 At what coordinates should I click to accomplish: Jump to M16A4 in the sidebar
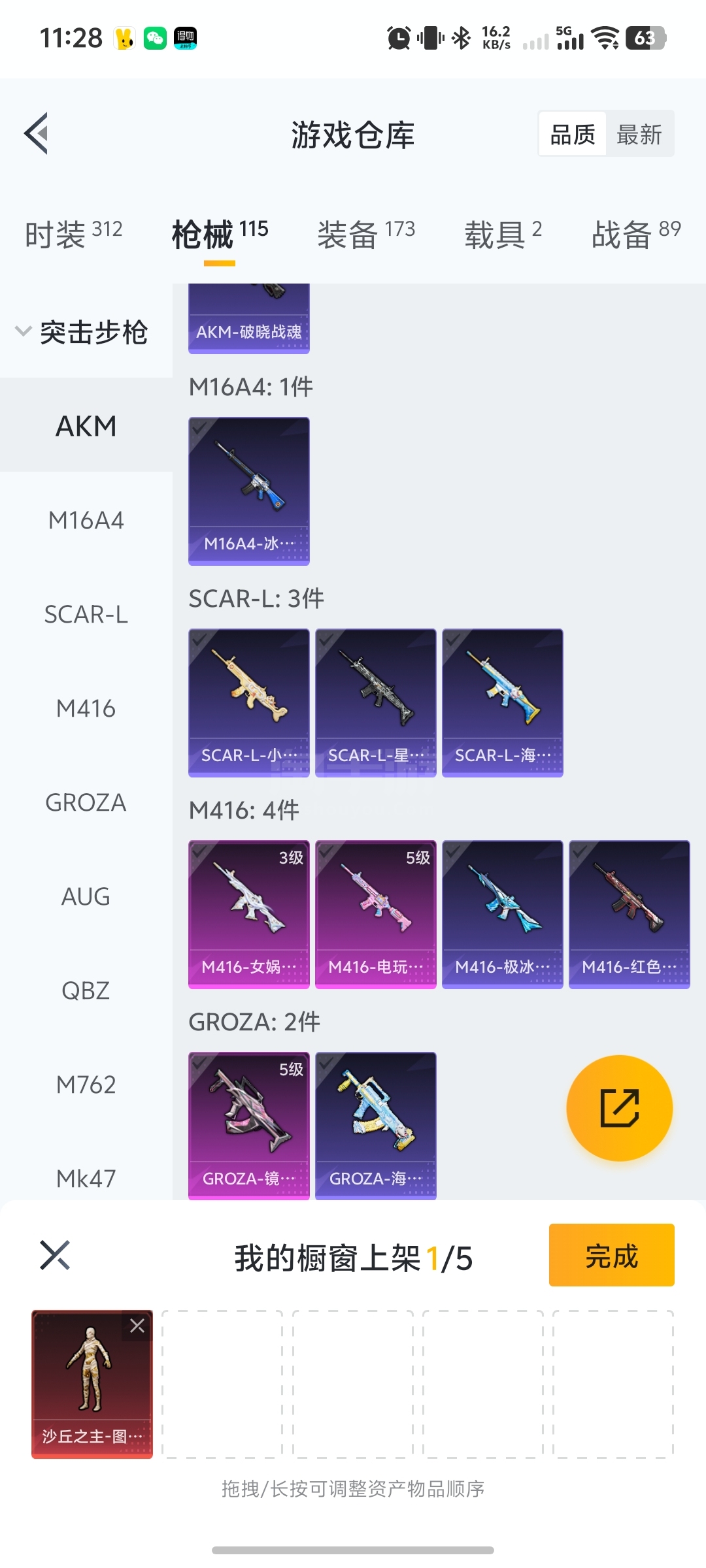(86, 521)
